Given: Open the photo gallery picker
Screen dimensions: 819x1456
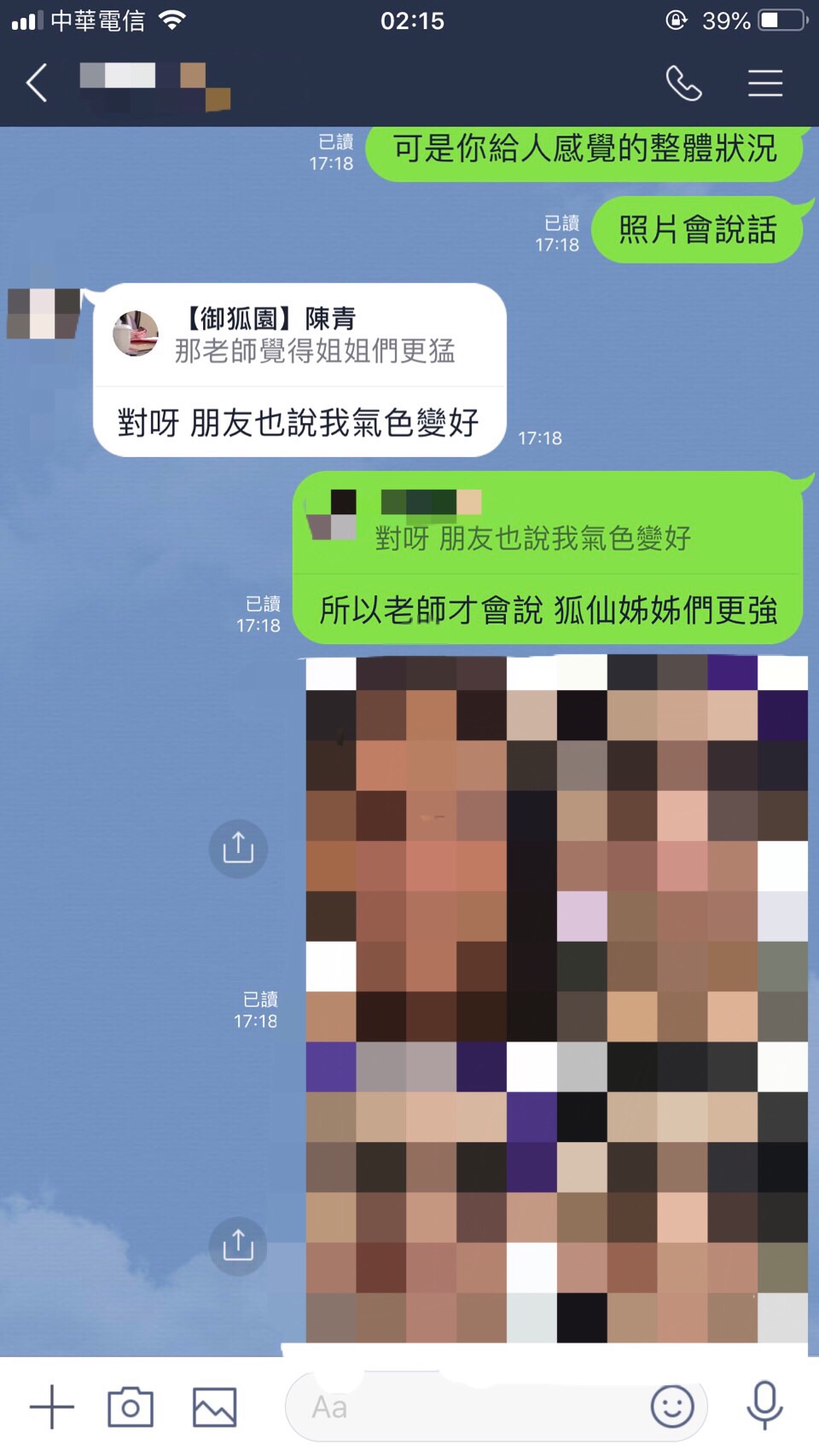Looking at the screenshot, I should pos(214,1407).
